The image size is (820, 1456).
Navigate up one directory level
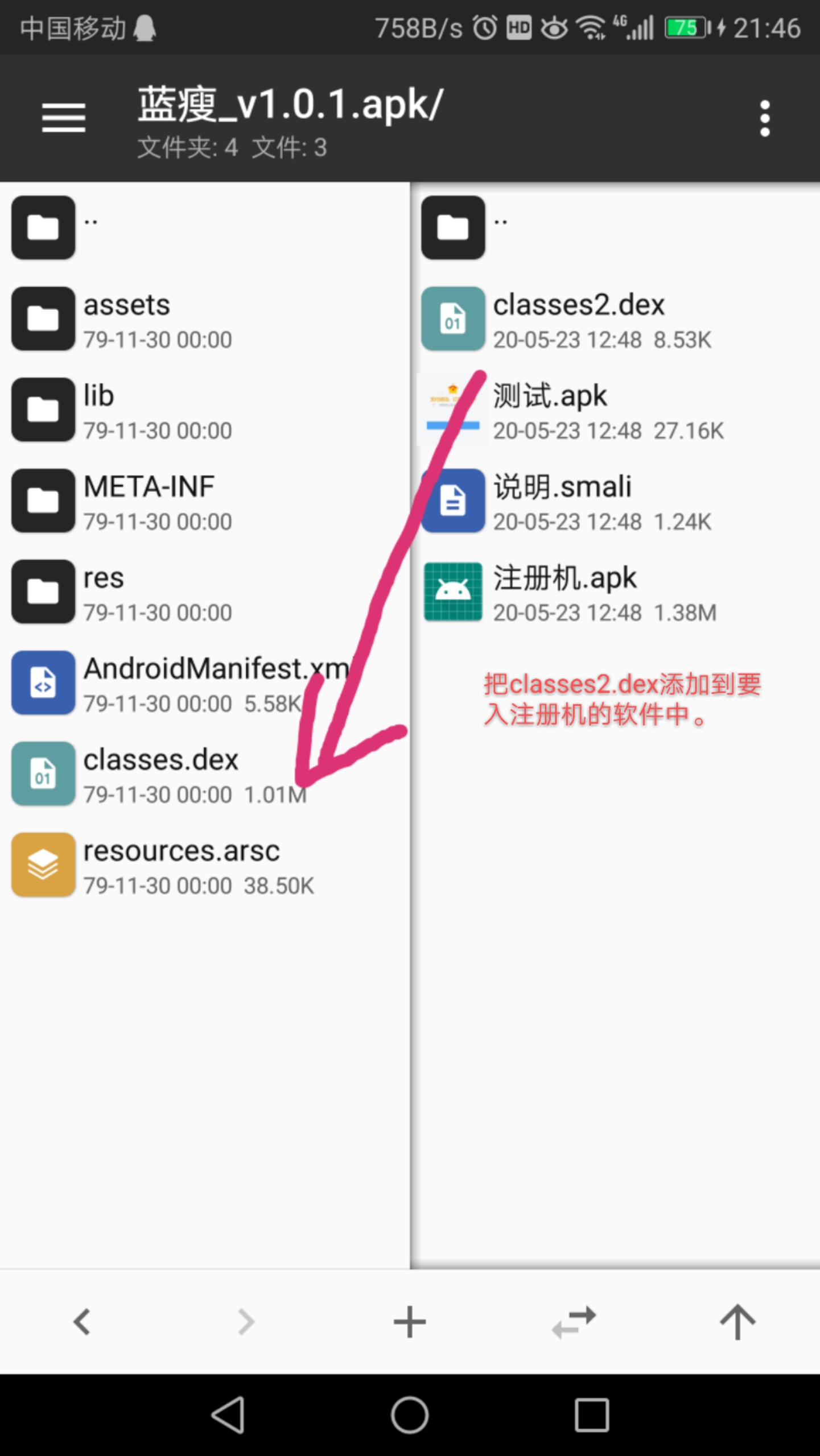pos(736,1321)
